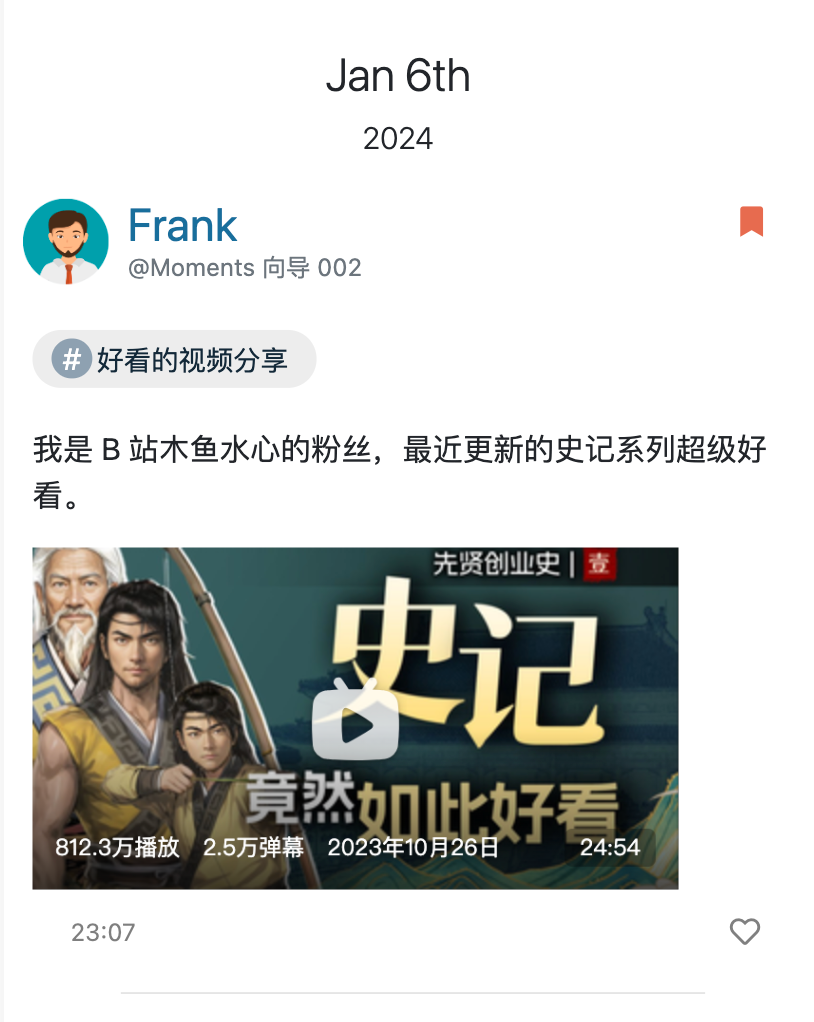Play the 史记 video thumbnail
Screen dimensions: 814x1022
[x=355, y=718]
